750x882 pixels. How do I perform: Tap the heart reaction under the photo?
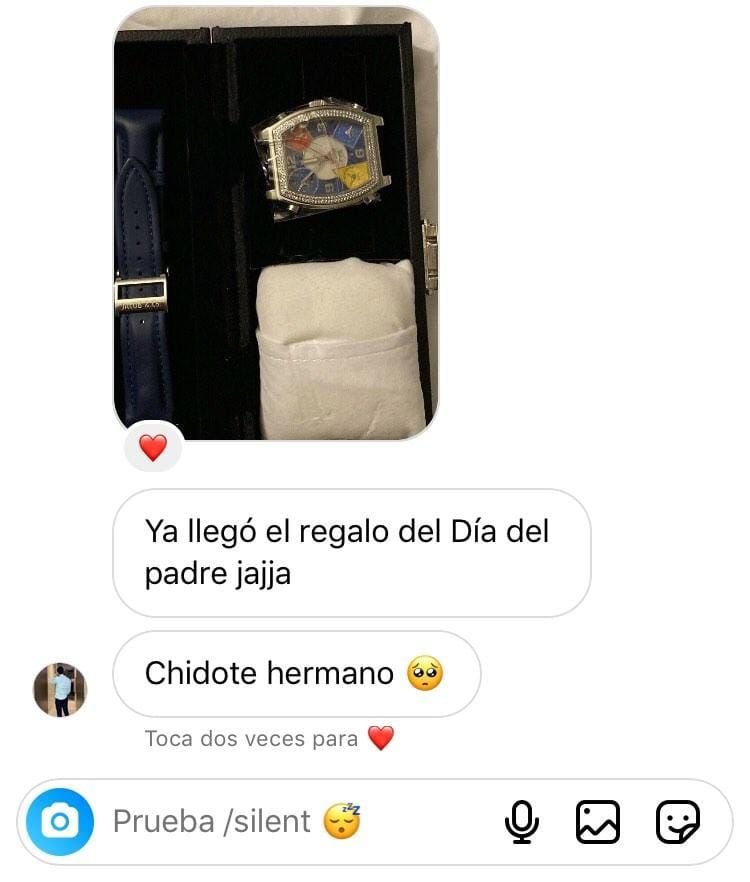point(152,448)
